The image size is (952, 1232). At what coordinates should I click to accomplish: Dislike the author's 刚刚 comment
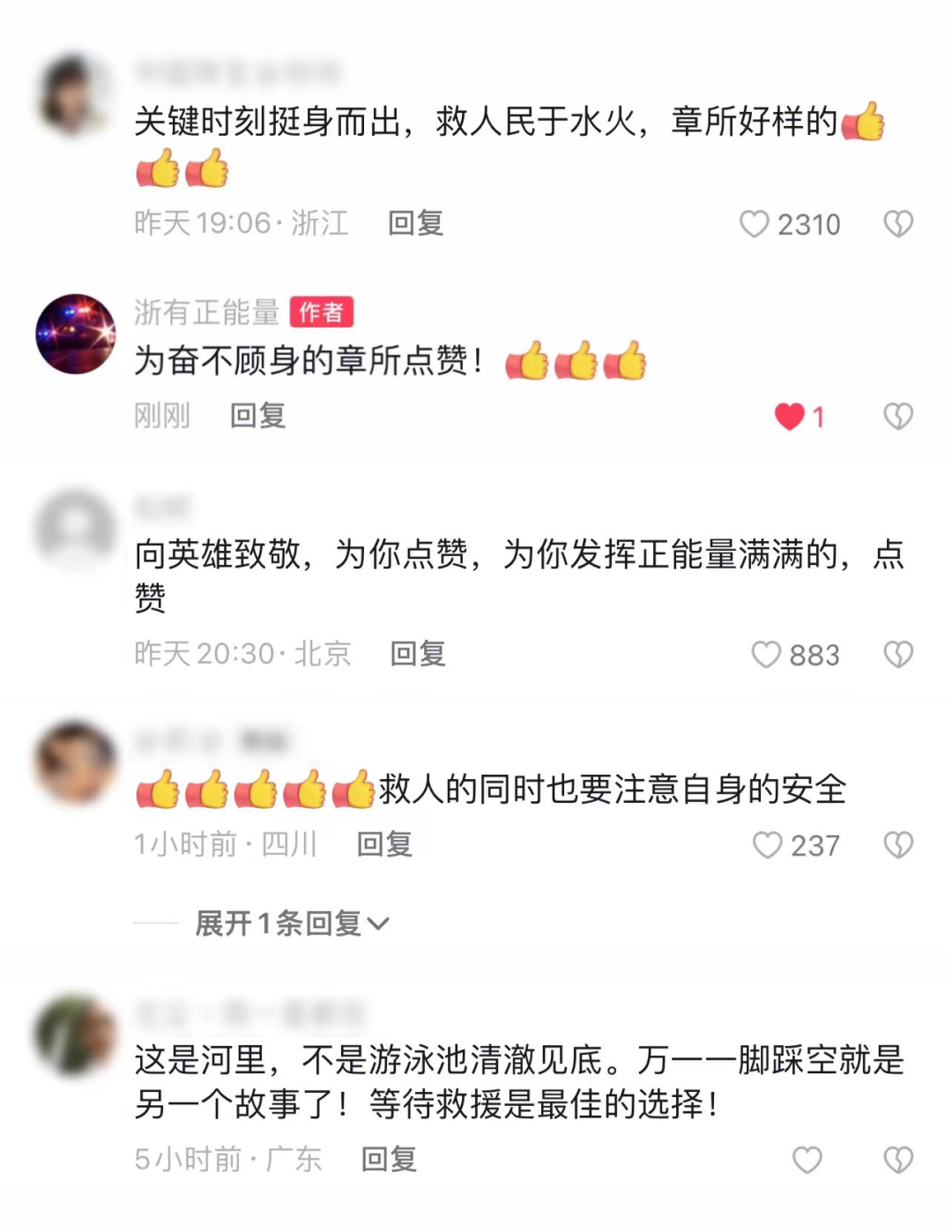(x=898, y=416)
